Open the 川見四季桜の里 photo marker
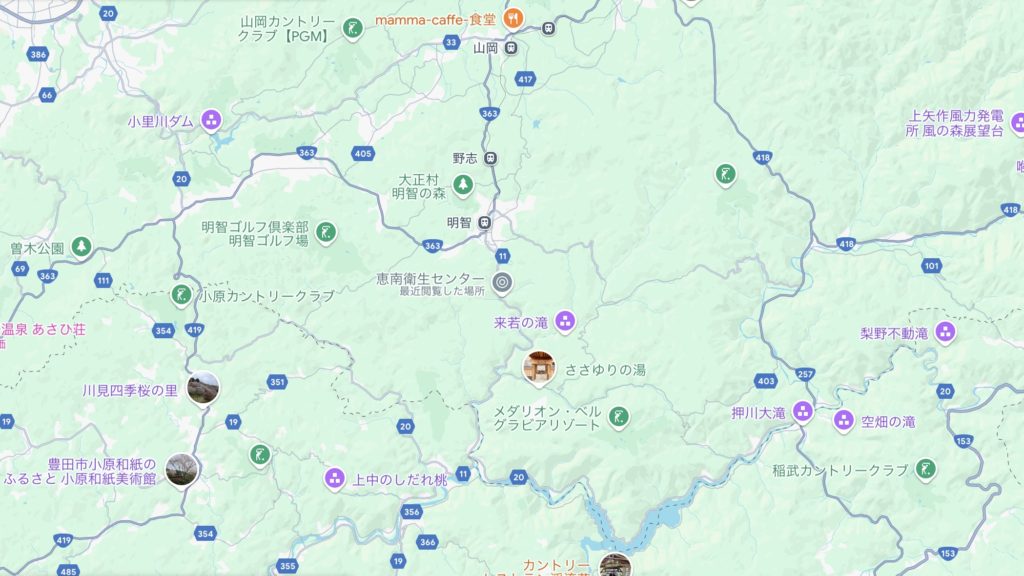 click(202, 388)
